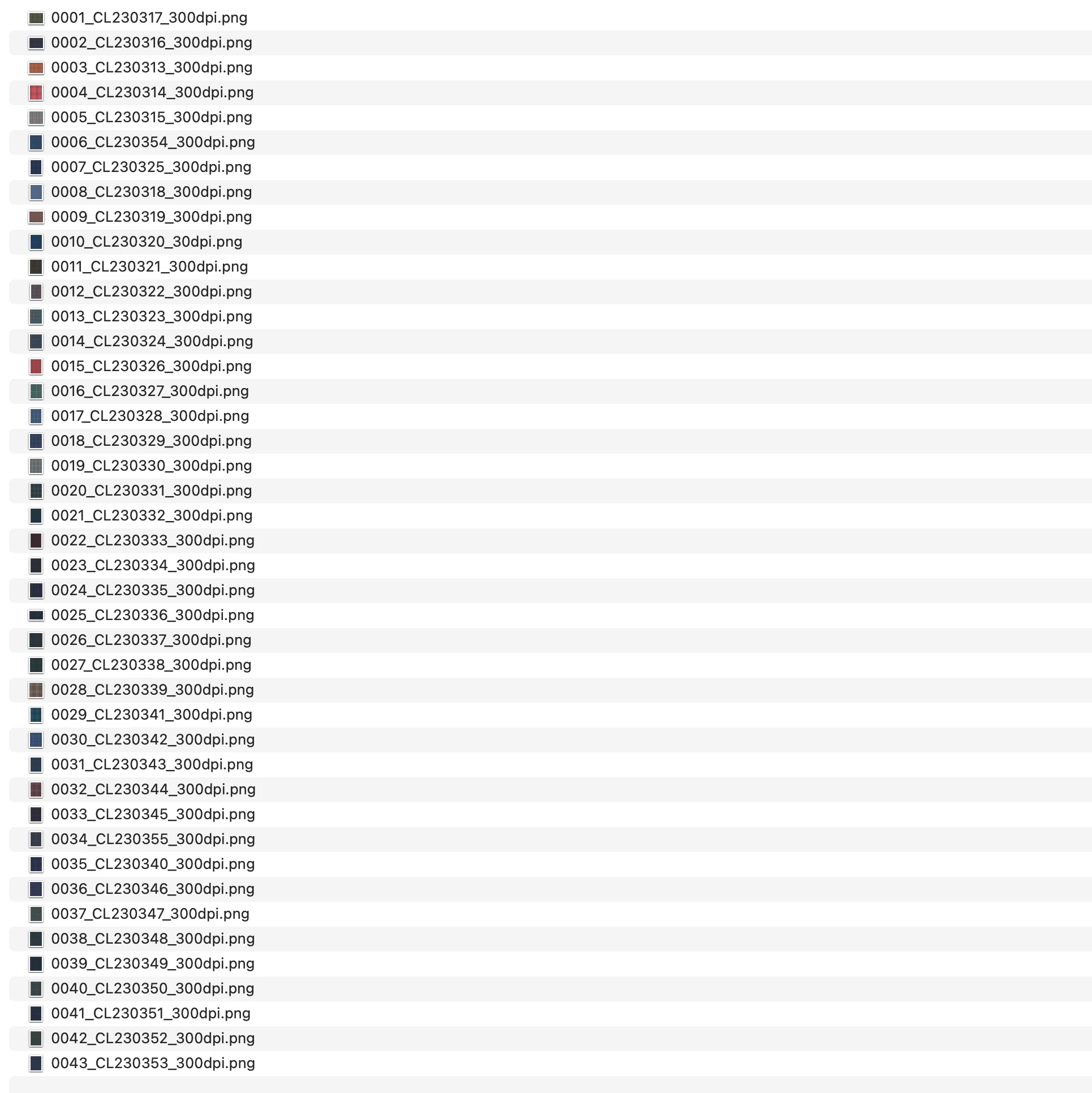The height and width of the screenshot is (1093, 1092).
Task: Select 0040_CL230350_300dpi.png
Action: tap(152, 989)
